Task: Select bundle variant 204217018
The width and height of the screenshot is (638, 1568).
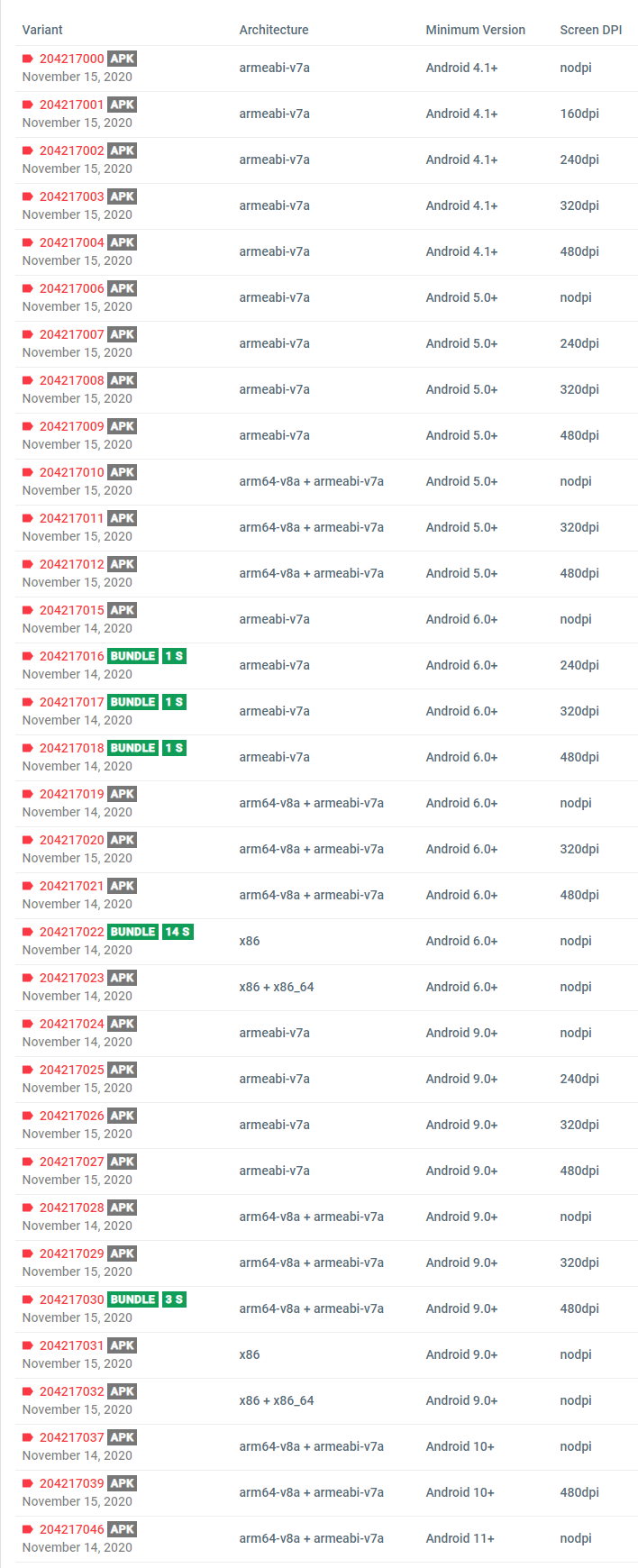Action: (71, 748)
